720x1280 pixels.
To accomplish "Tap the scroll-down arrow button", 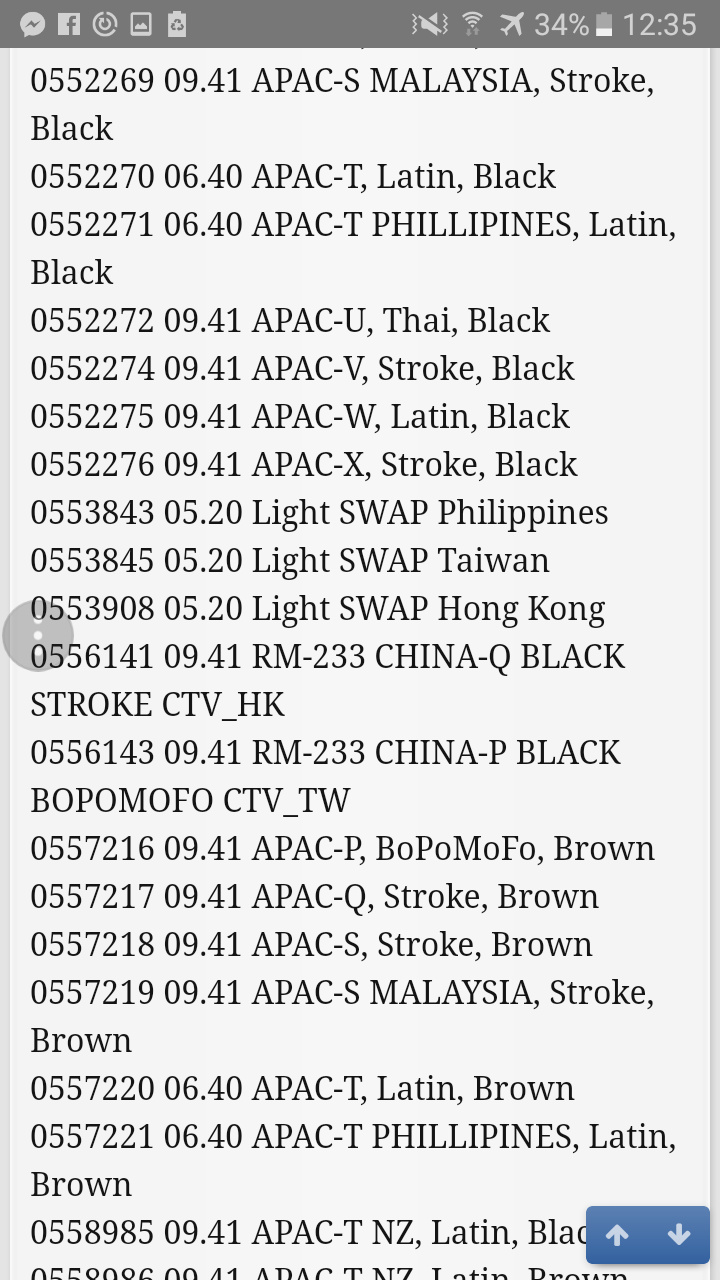I will (679, 1235).
